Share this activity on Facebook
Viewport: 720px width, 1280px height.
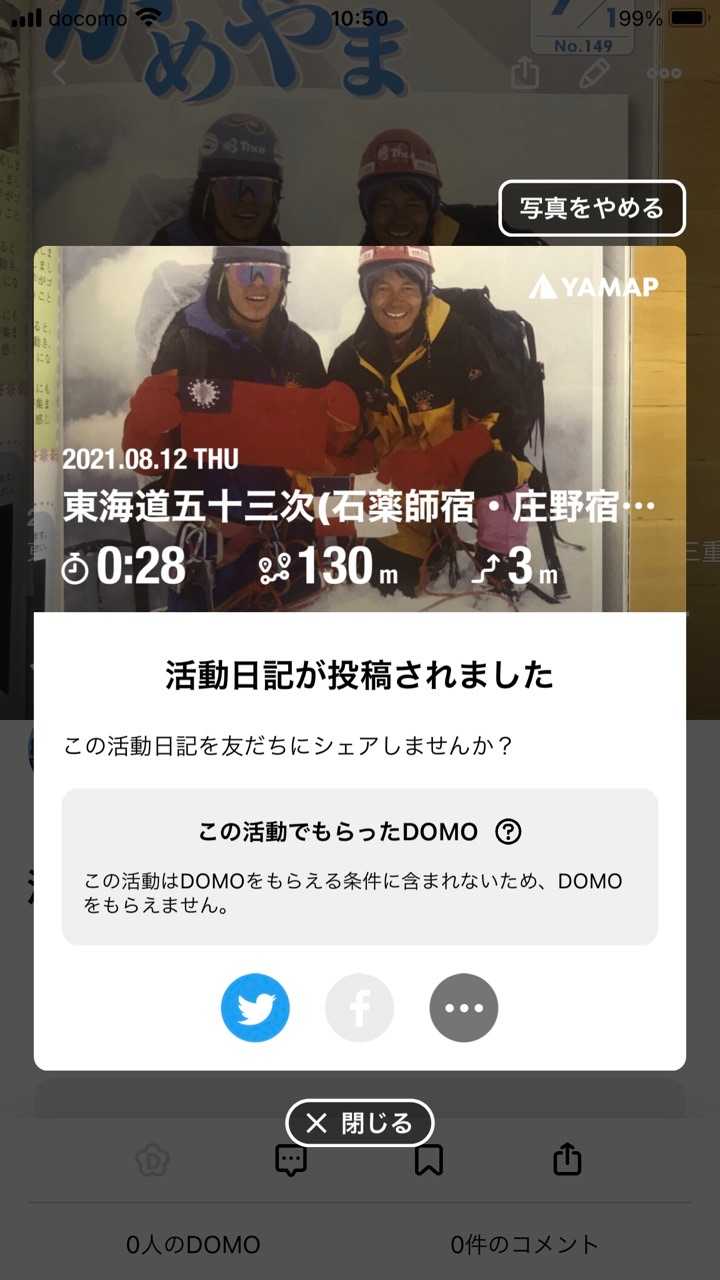click(360, 1008)
